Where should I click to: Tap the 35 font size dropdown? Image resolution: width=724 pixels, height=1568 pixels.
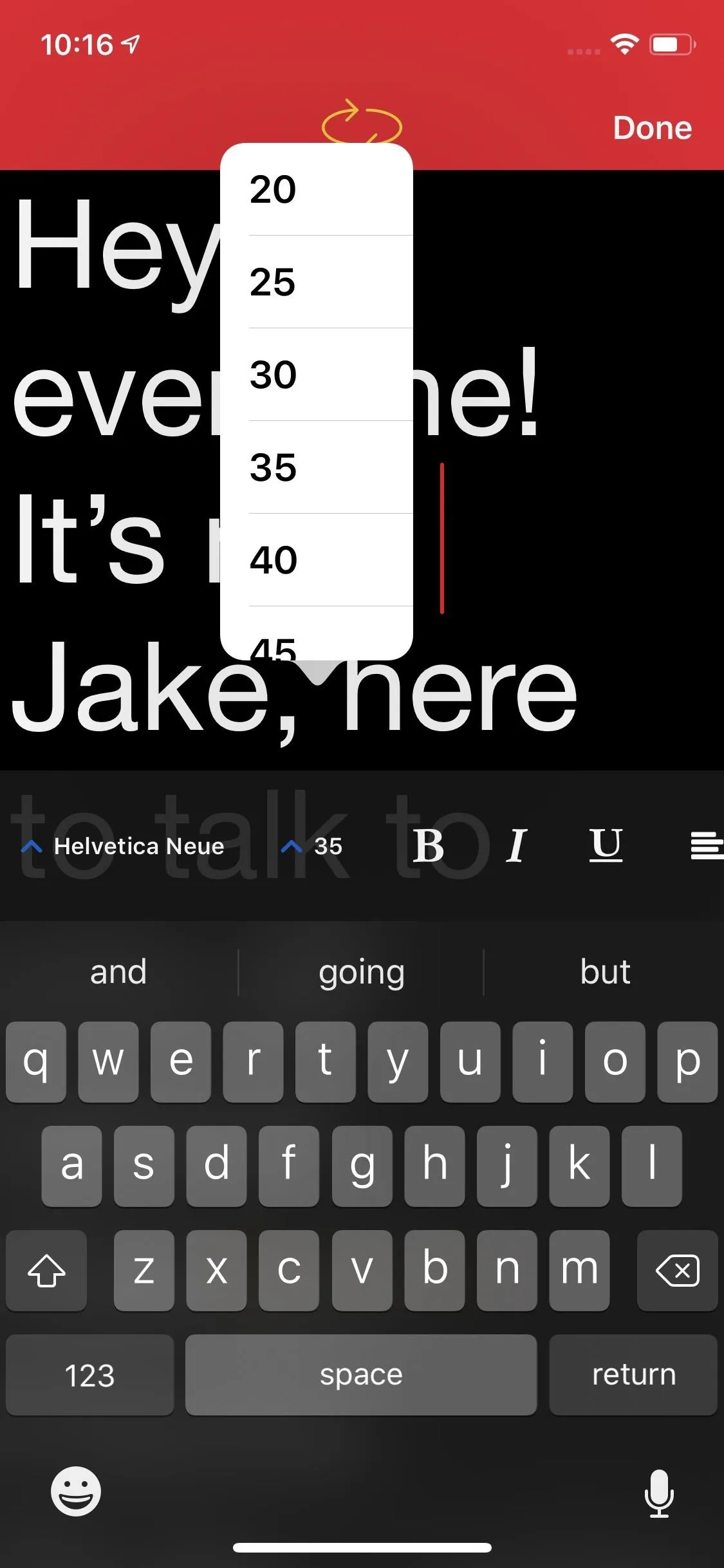tap(312, 846)
